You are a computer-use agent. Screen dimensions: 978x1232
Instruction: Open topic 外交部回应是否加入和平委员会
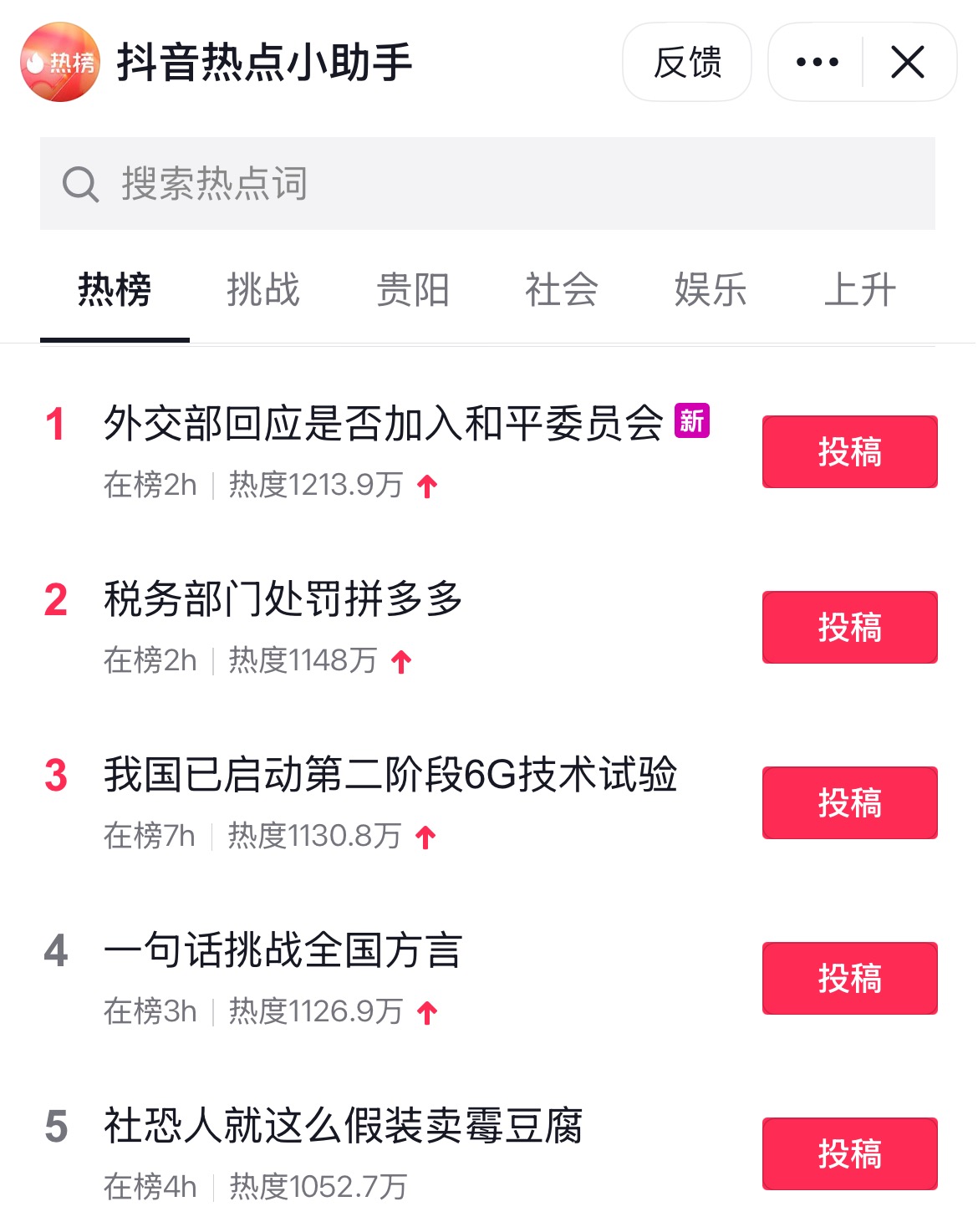tap(383, 424)
